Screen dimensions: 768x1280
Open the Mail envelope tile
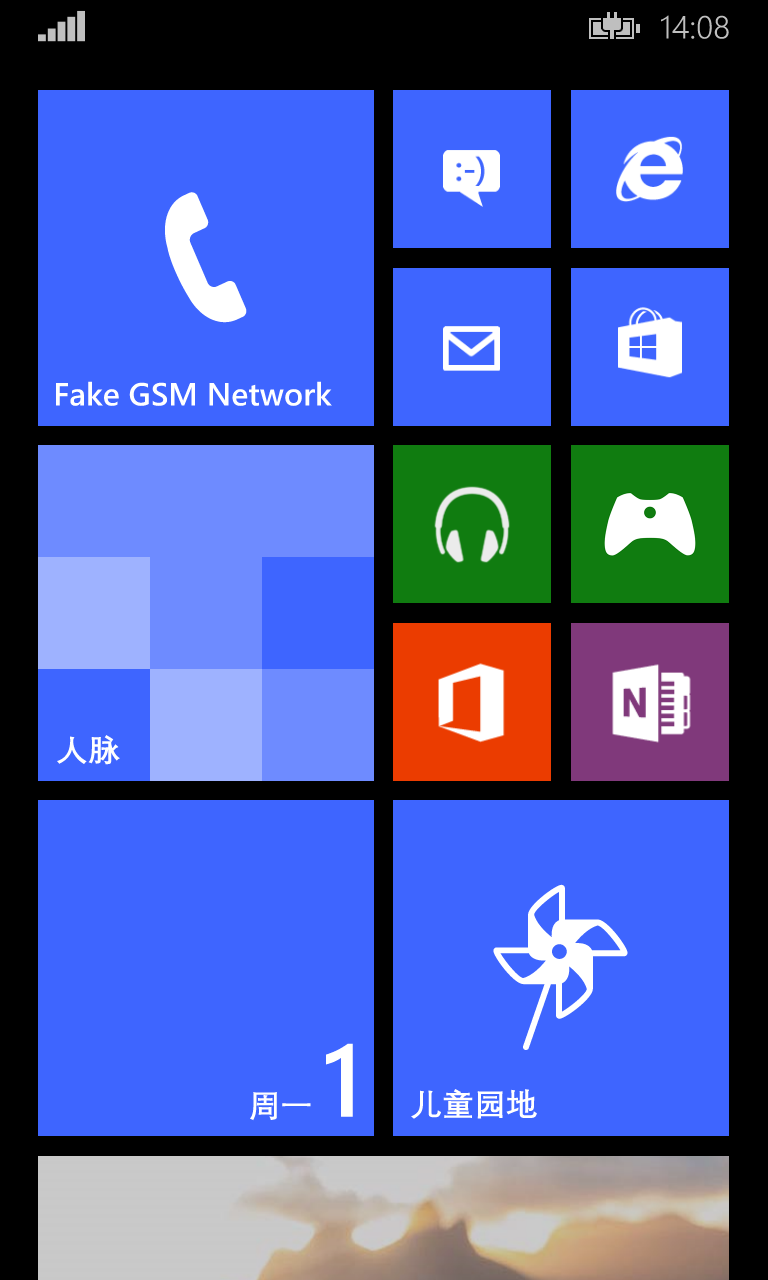tap(471, 347)
